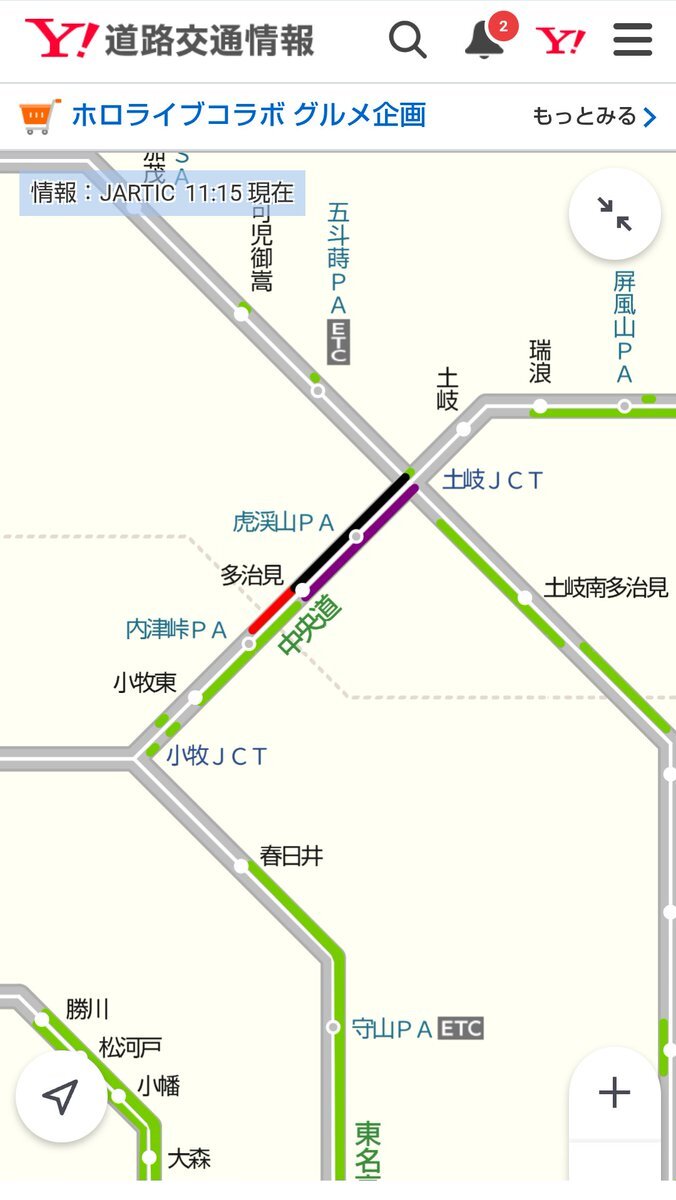Screen dimensions: 676x1200
Task: Zoom in the map with plus button
Action: click(614, 1093)
